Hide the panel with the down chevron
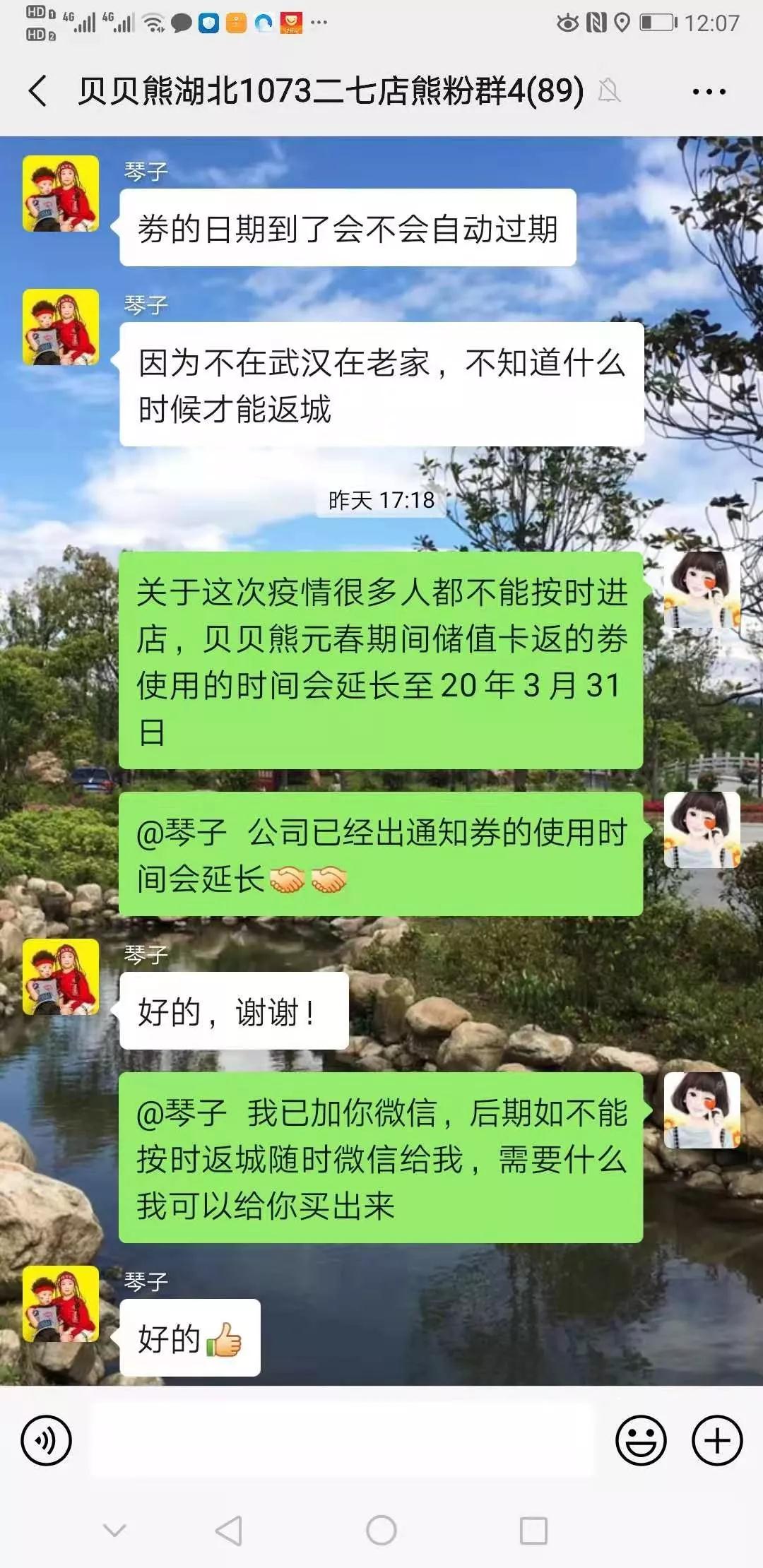Image resolution: width=763 pixels, height=1568 pixels. (x=114, y=1531)
